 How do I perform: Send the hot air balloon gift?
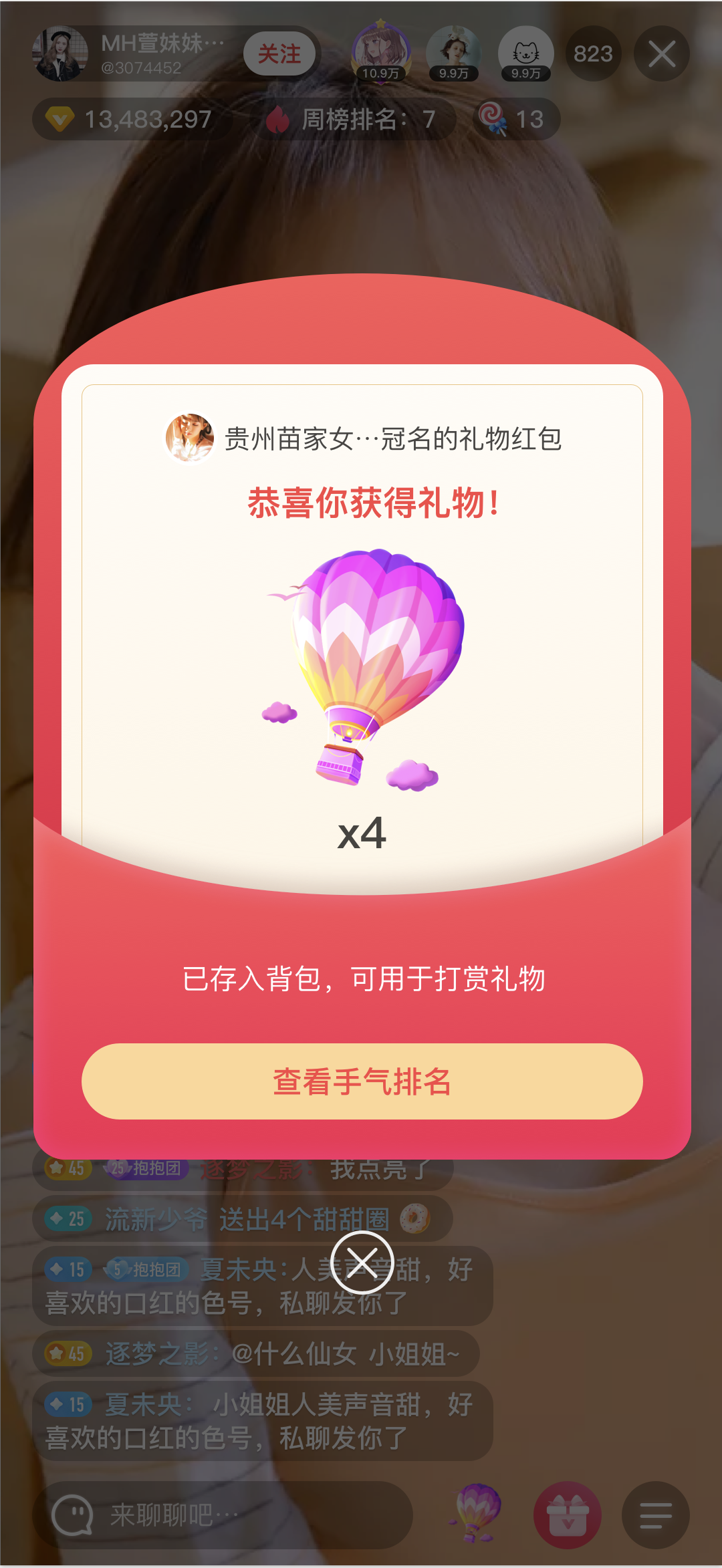[x=476, y=1512]
